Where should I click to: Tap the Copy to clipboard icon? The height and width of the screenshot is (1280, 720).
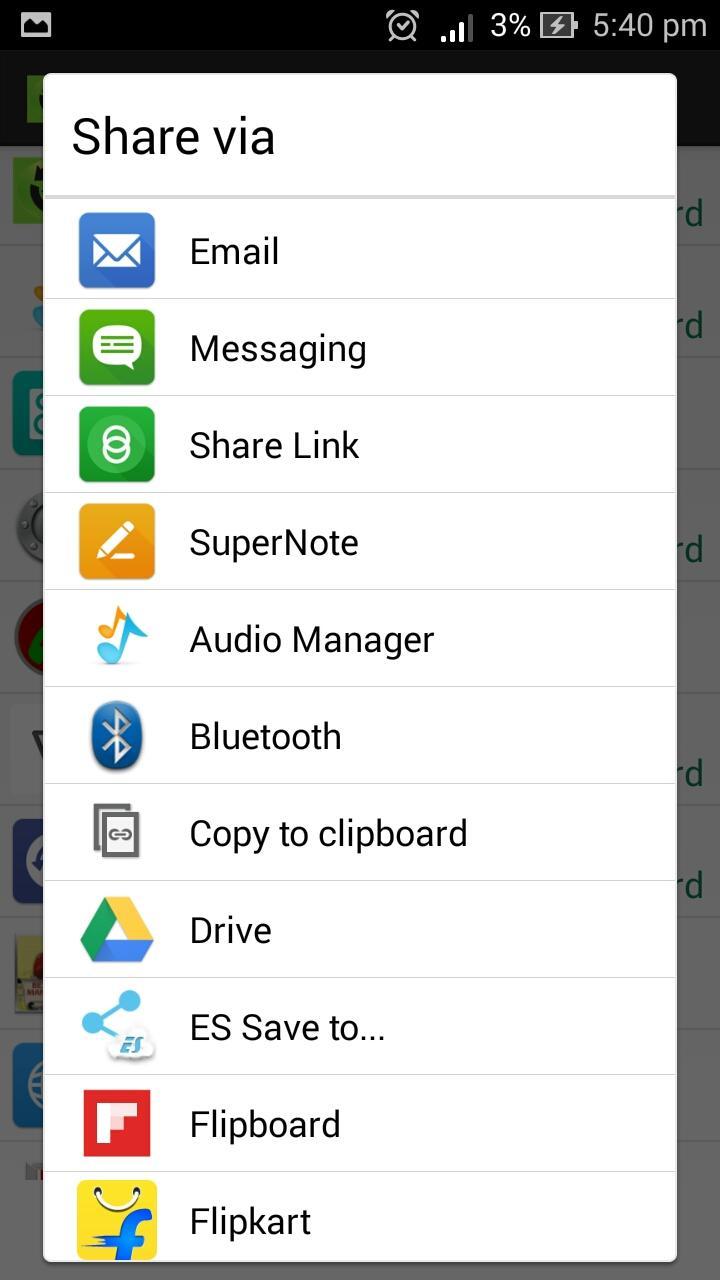point(116,832)
